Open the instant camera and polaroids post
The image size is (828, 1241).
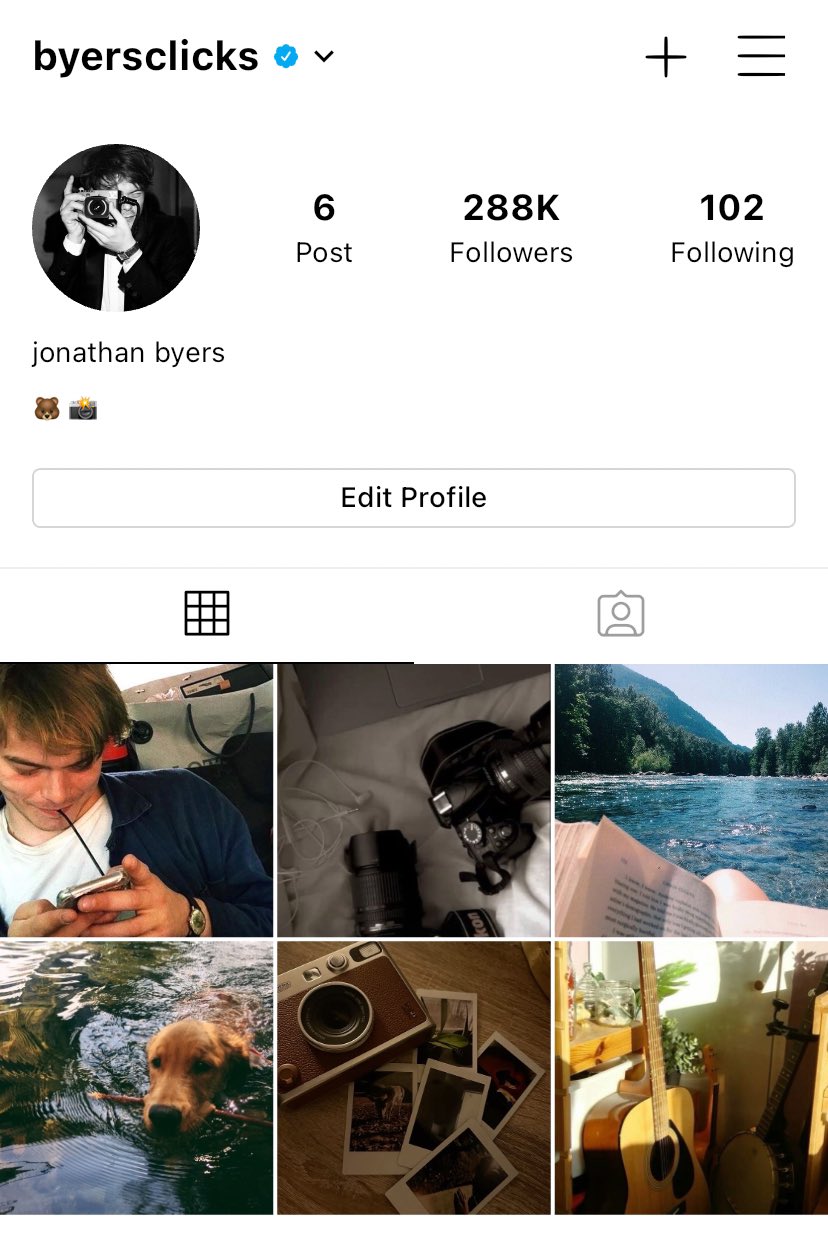point(413,1077)
